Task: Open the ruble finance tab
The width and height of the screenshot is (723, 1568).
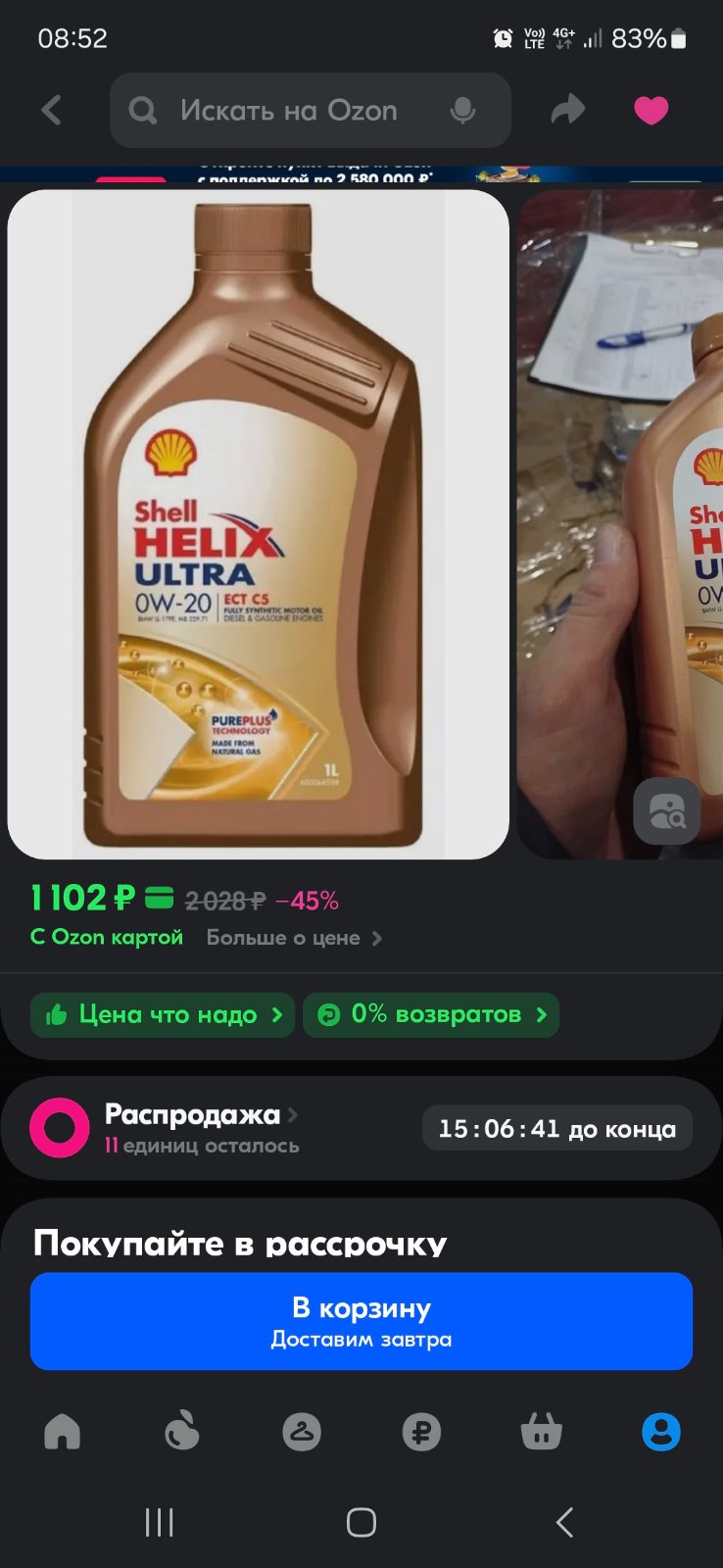Action: (x=421, y=1432)
